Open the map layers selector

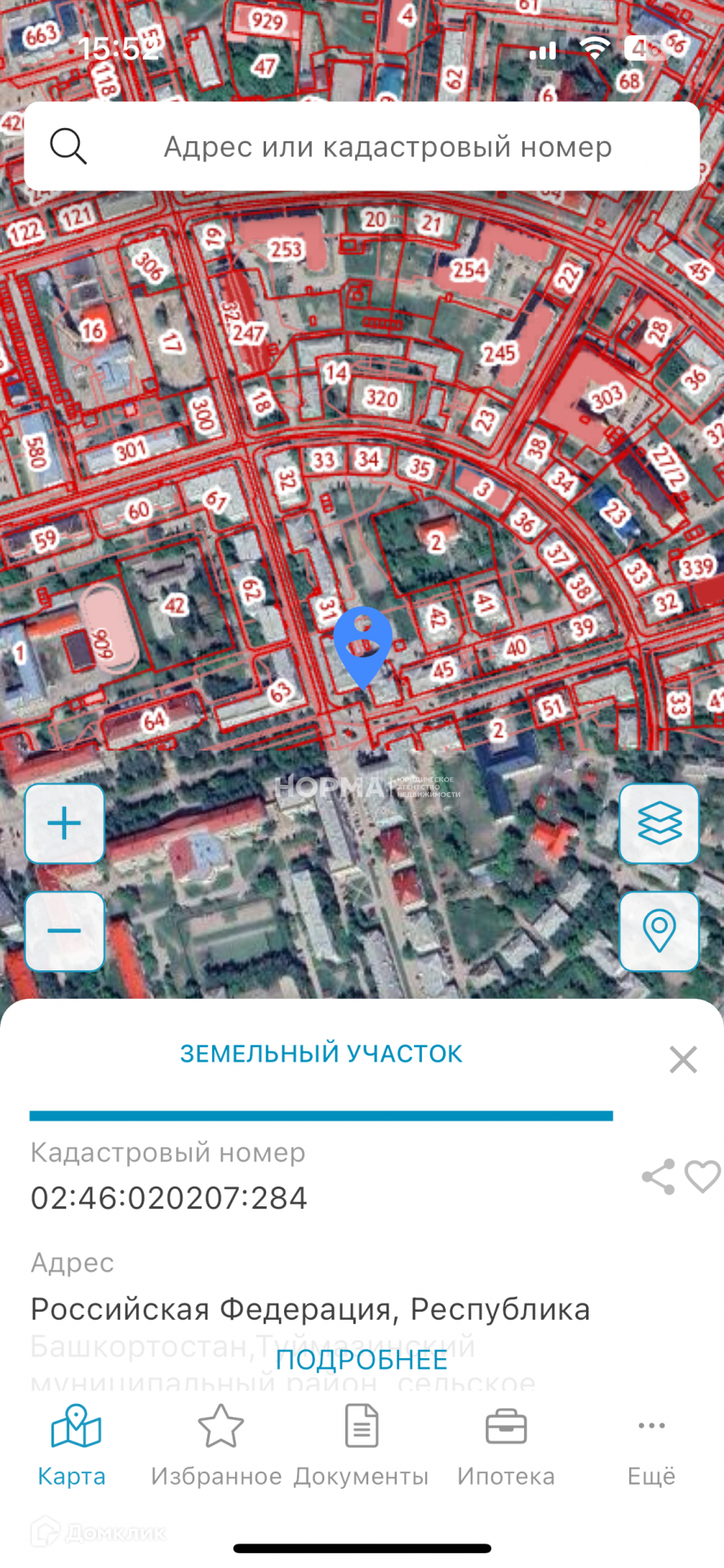[x=659, y=823]
